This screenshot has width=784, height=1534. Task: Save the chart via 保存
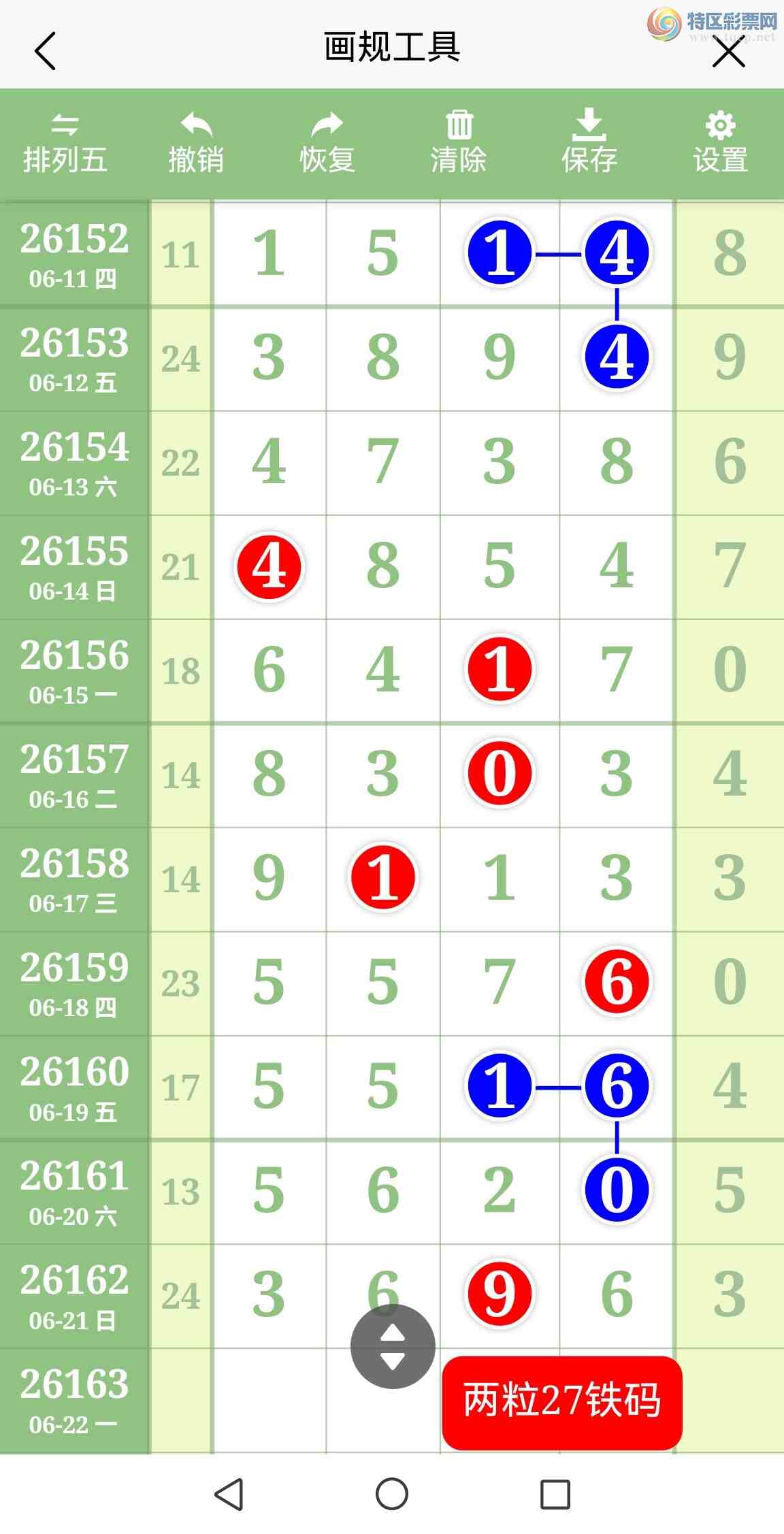click(589, 142)
